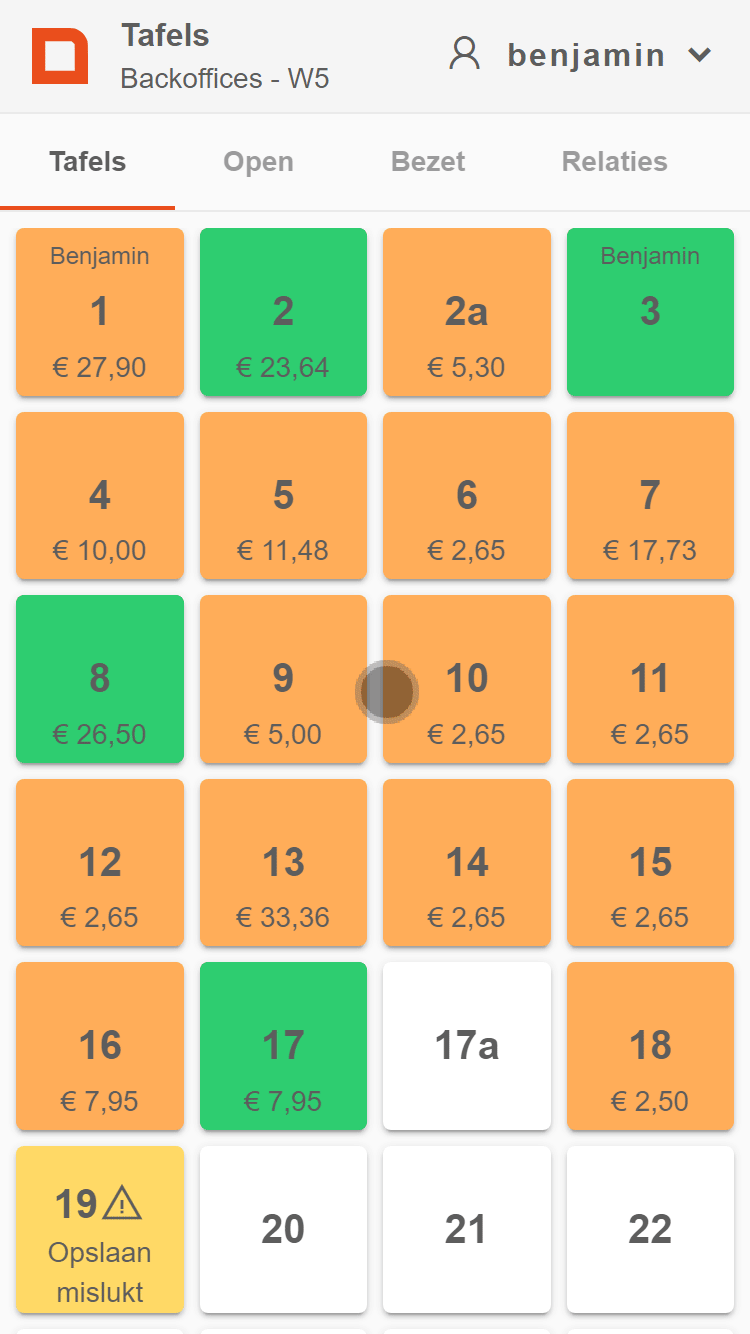The image size is (750, 1334).
Task: Open table 19 with save failed warning
Action: [100, 1230]
